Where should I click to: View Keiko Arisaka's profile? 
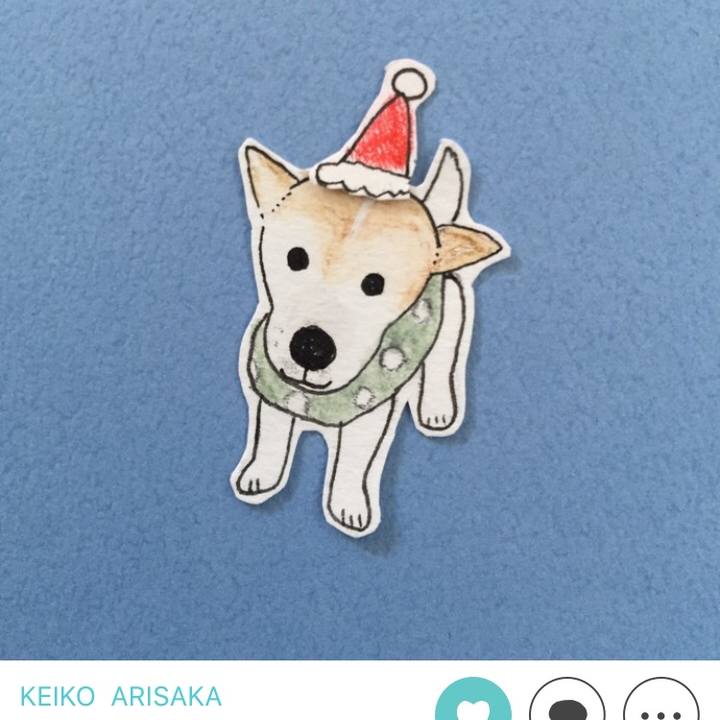(x=121, y=697)
